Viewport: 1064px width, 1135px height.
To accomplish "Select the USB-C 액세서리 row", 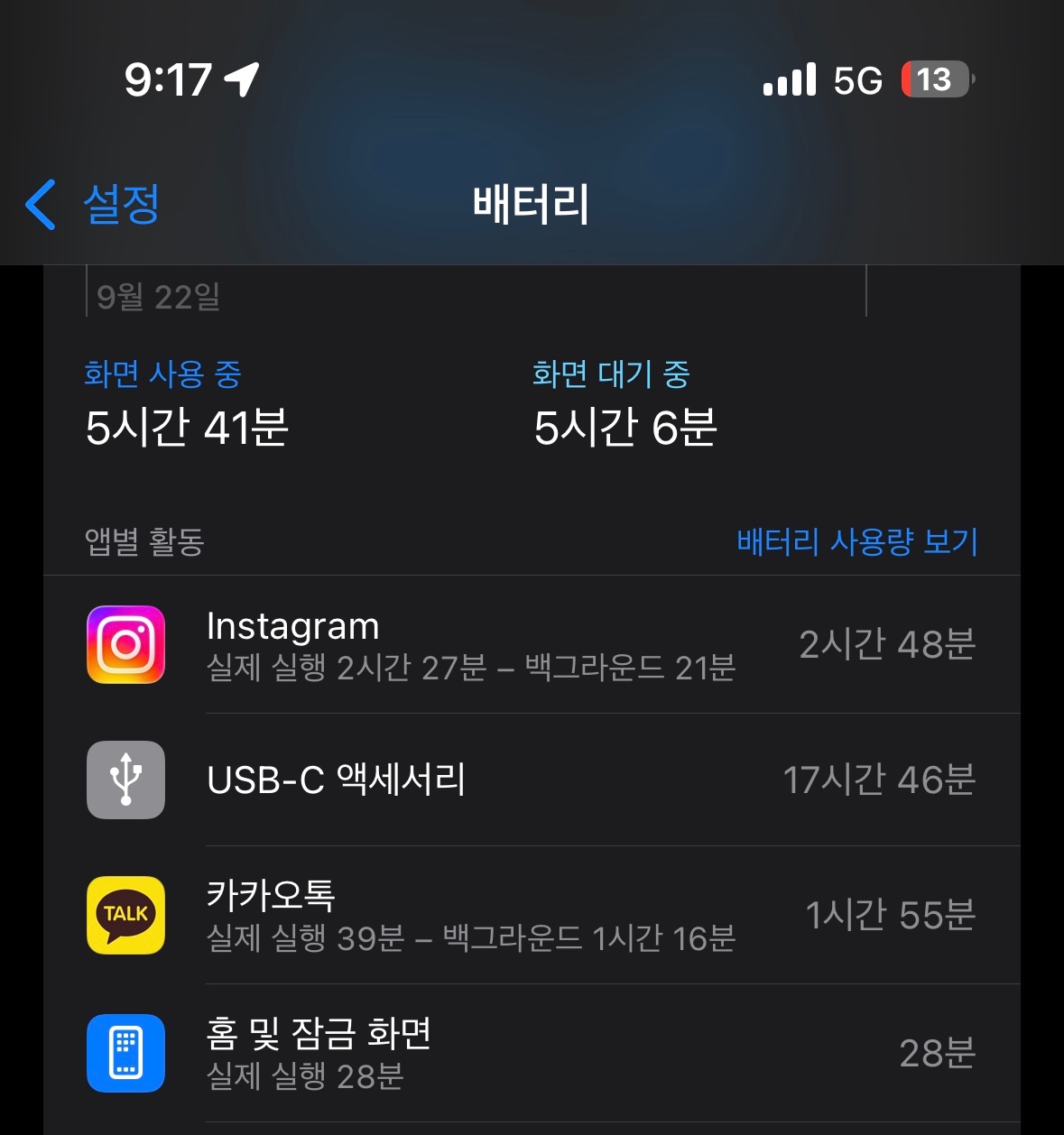I will coord(531,780).
